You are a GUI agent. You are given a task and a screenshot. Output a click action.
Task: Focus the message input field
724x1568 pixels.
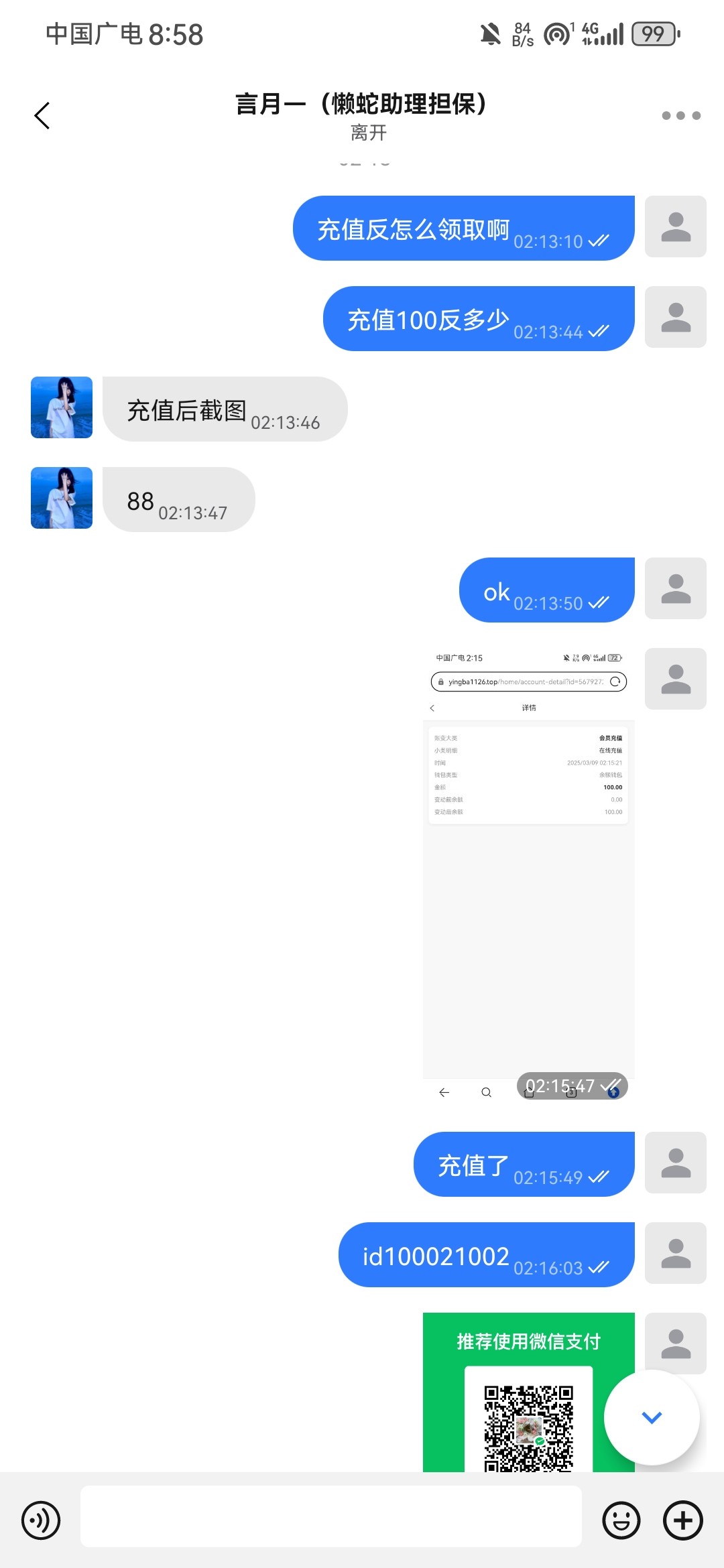click(x=330, y=1516)
